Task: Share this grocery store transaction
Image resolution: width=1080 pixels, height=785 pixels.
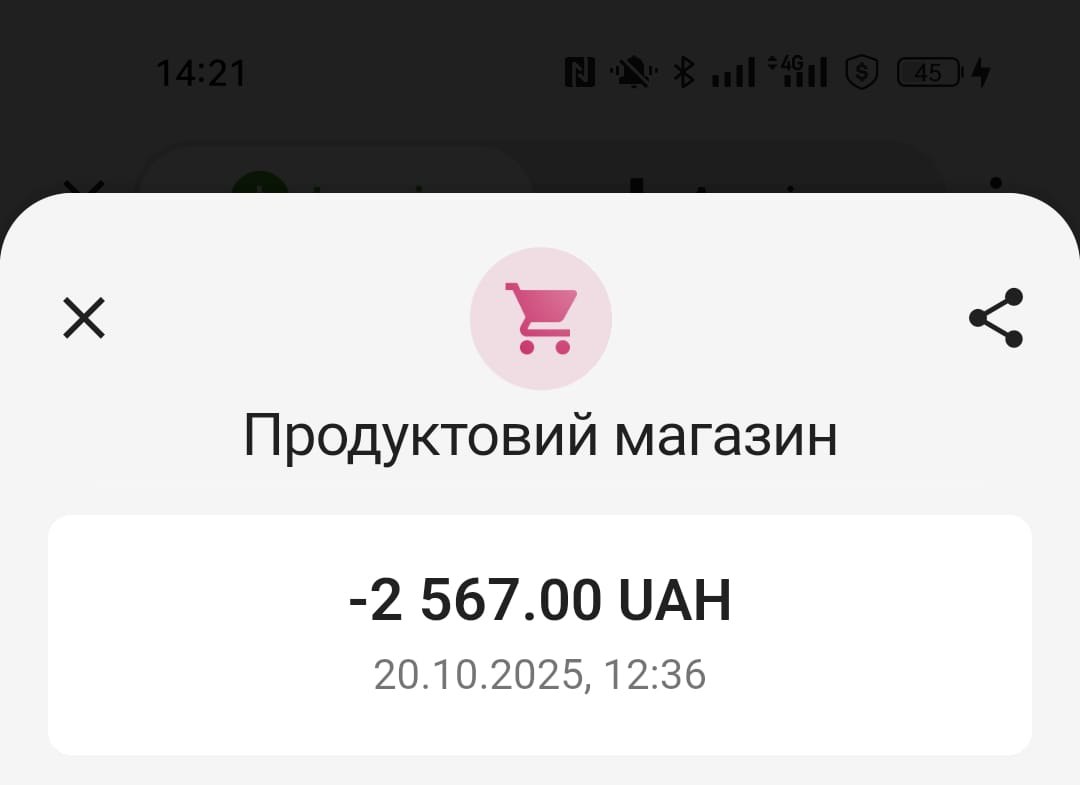Action: point(996,318)
